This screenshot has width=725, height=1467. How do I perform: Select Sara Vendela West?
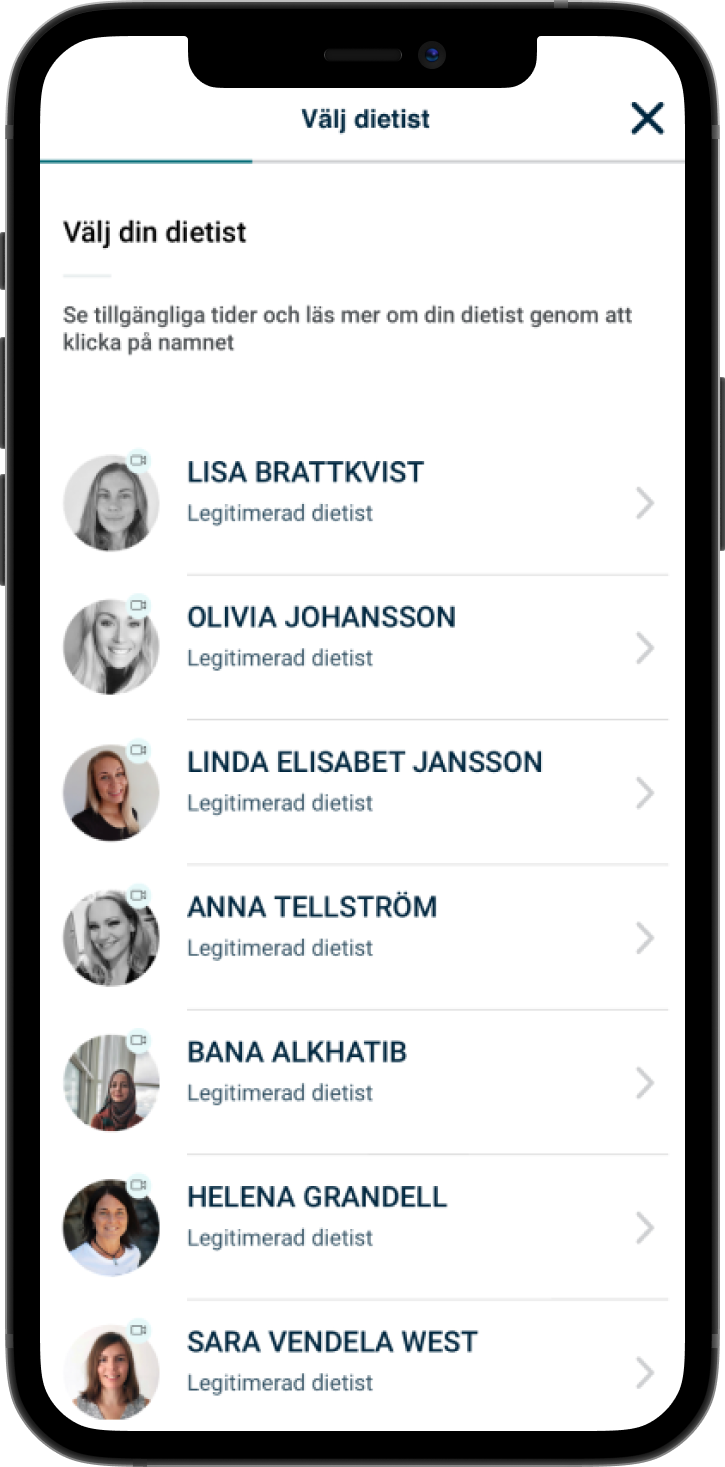coord(332,1342)
